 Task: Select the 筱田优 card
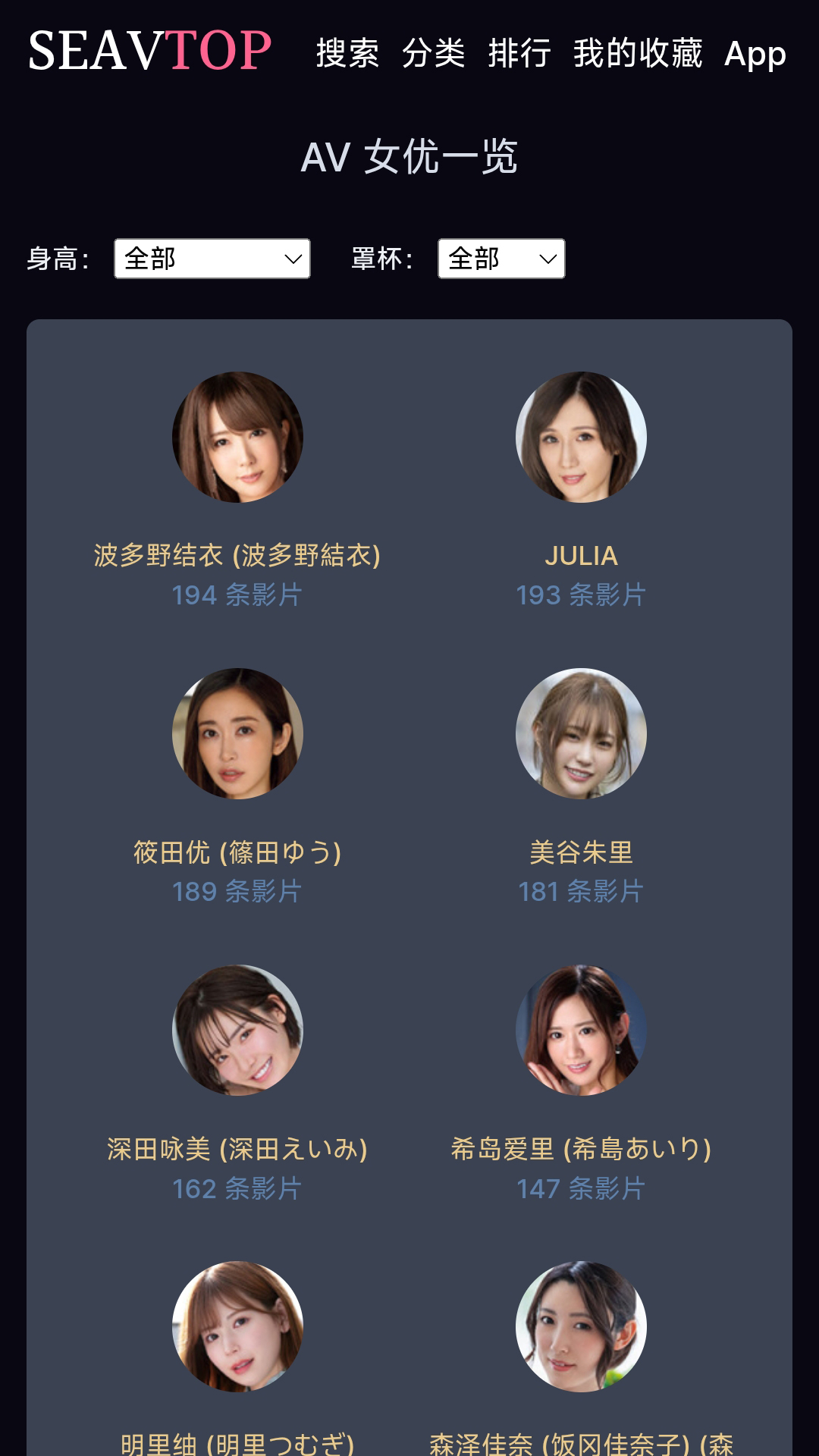pyautogui.click(x=237, y=781)
